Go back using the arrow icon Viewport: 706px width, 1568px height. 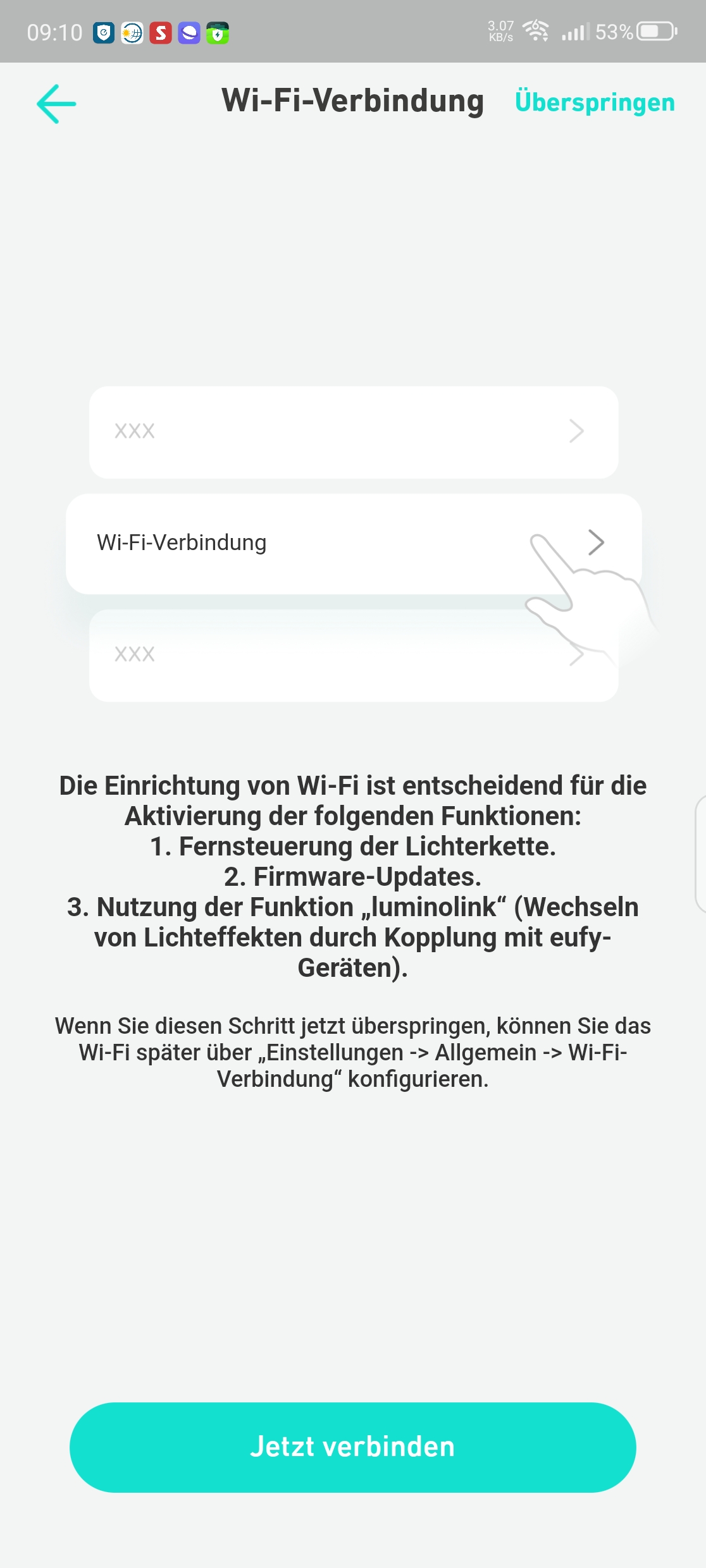(x=56, y=104)
